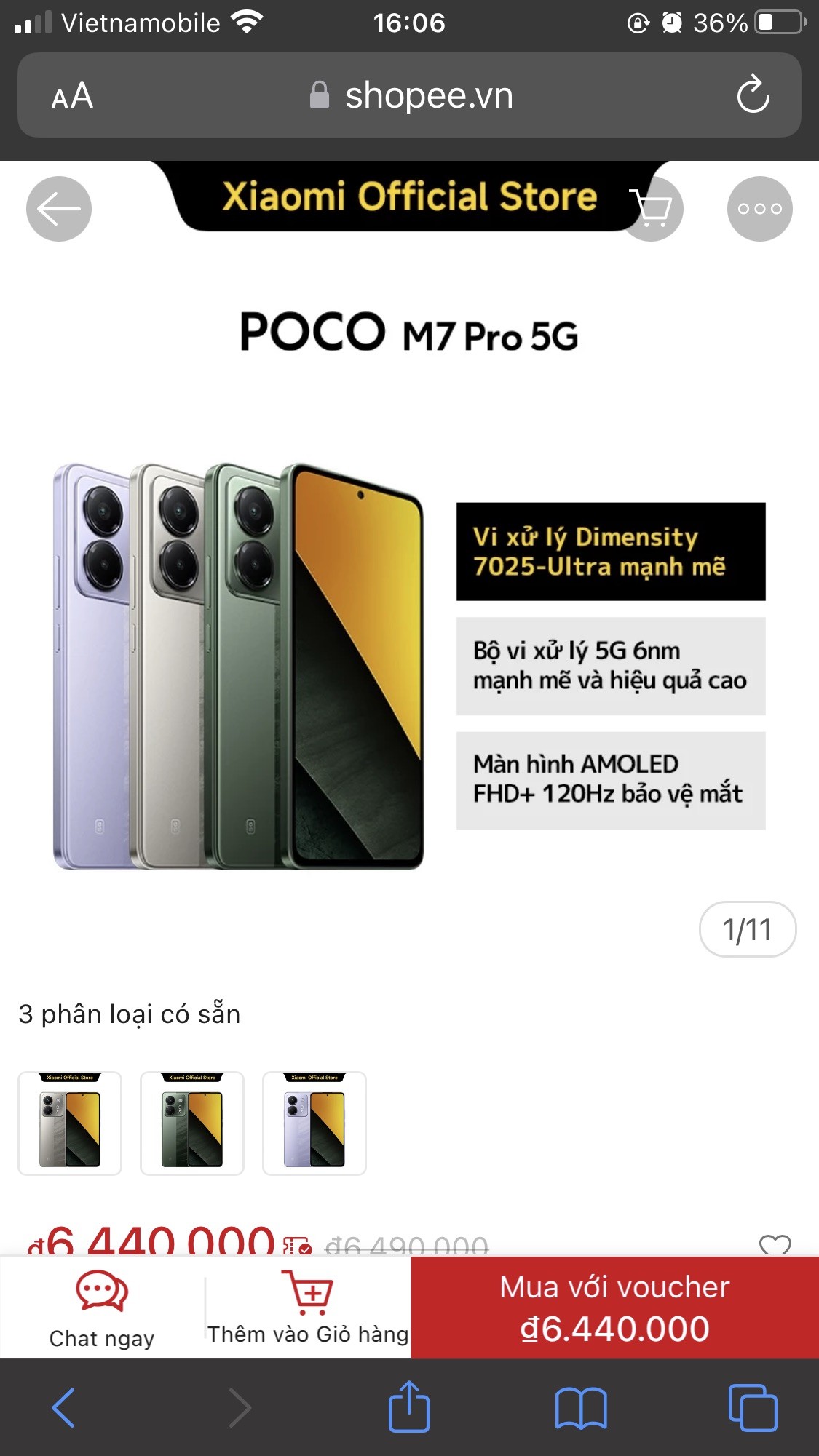This screenshot has width=819, height=1456.
Task: Open Safari bookmarks
Action: [x=580, y=1407]
